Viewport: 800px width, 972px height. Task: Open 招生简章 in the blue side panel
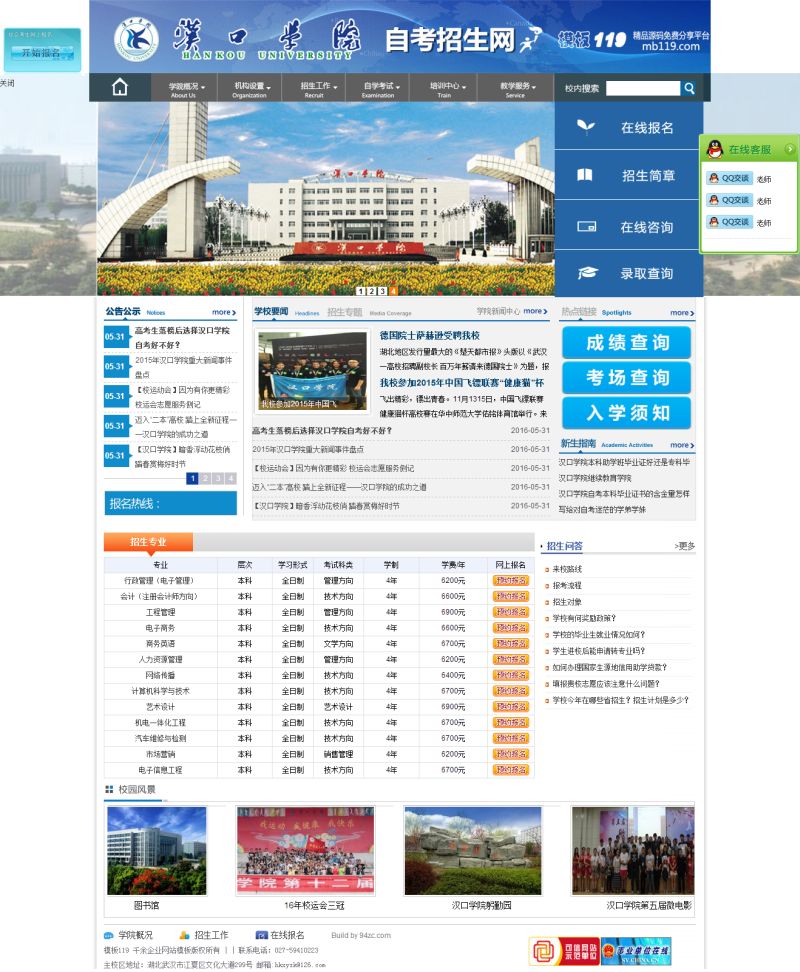[x=630, y=176]
